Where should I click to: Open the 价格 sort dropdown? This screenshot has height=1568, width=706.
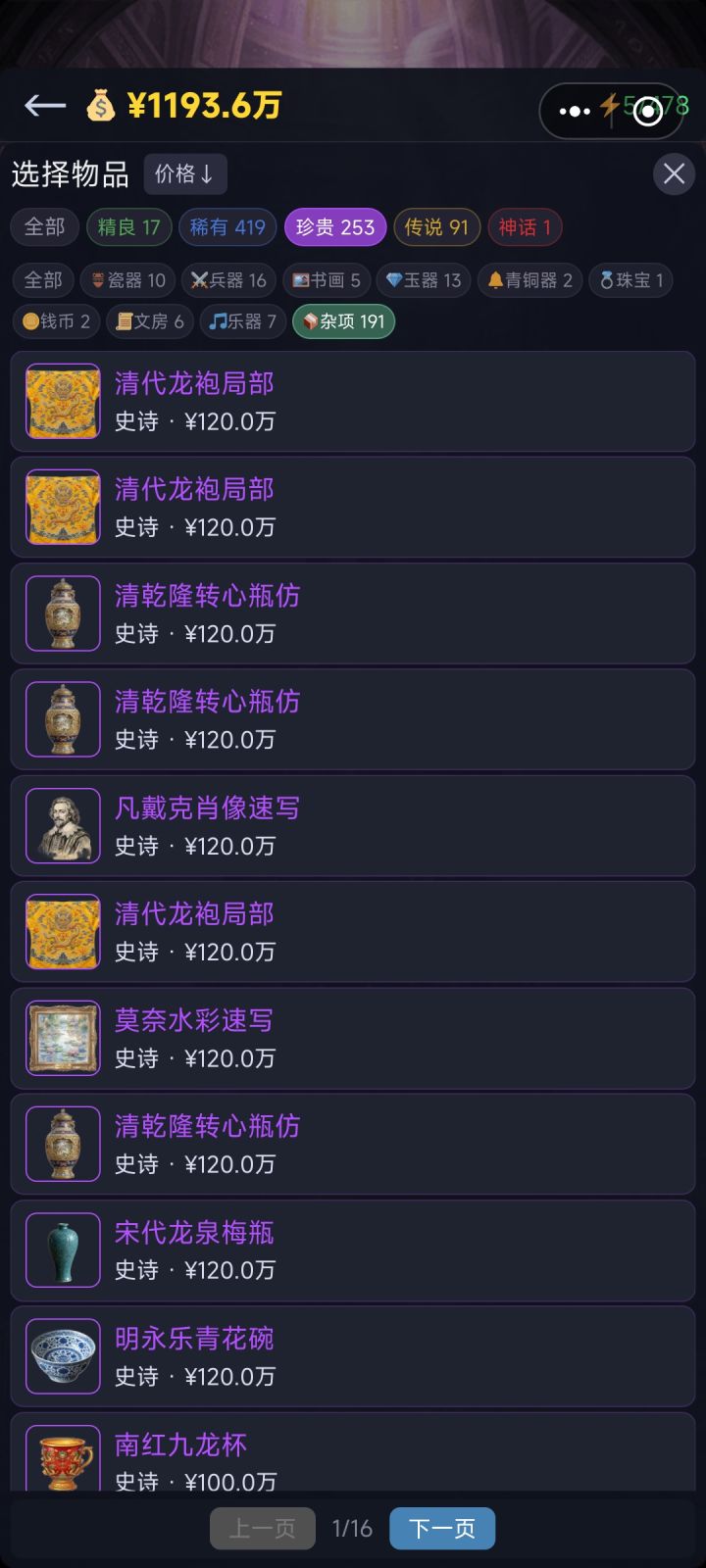pyautogui.click(x=185, y=174)
